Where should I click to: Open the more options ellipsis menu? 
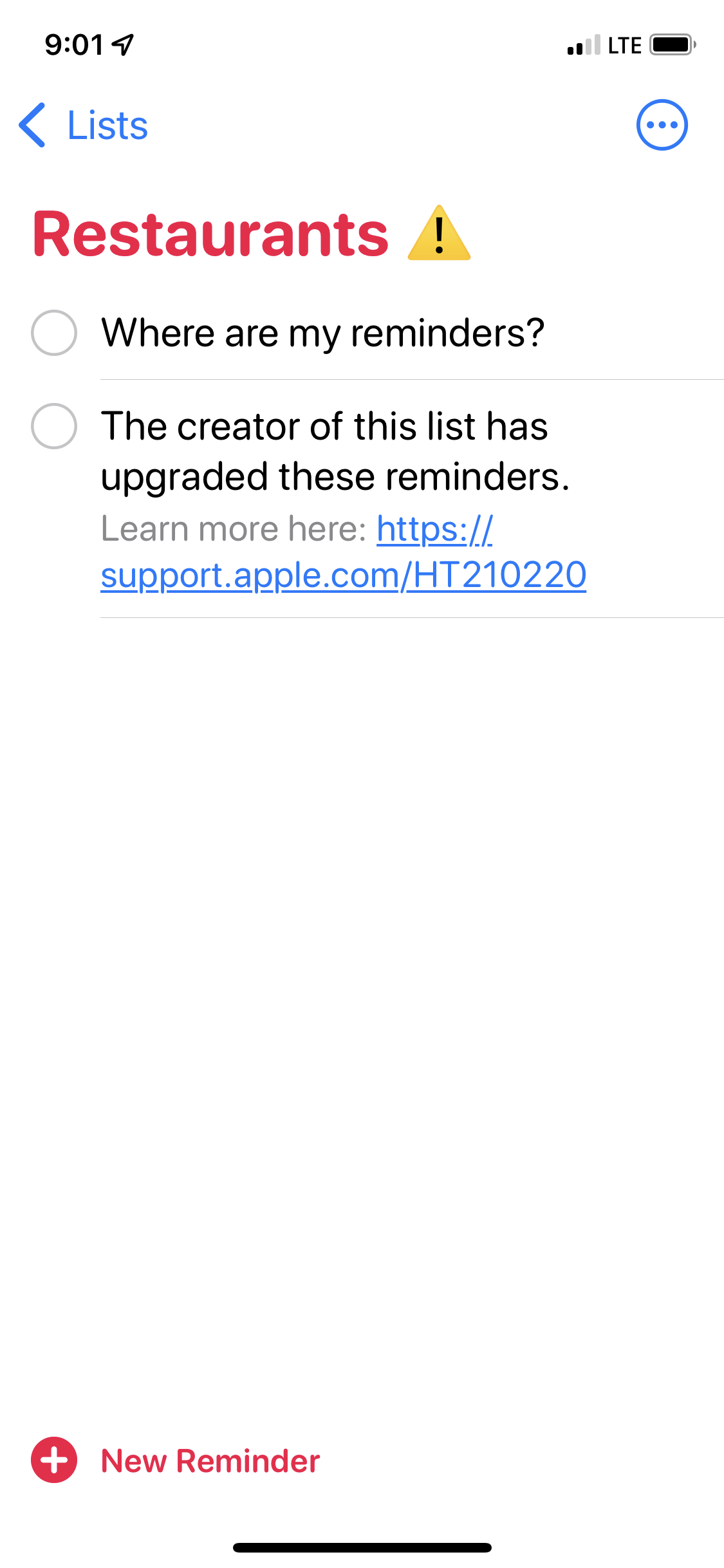pos(662,125)
